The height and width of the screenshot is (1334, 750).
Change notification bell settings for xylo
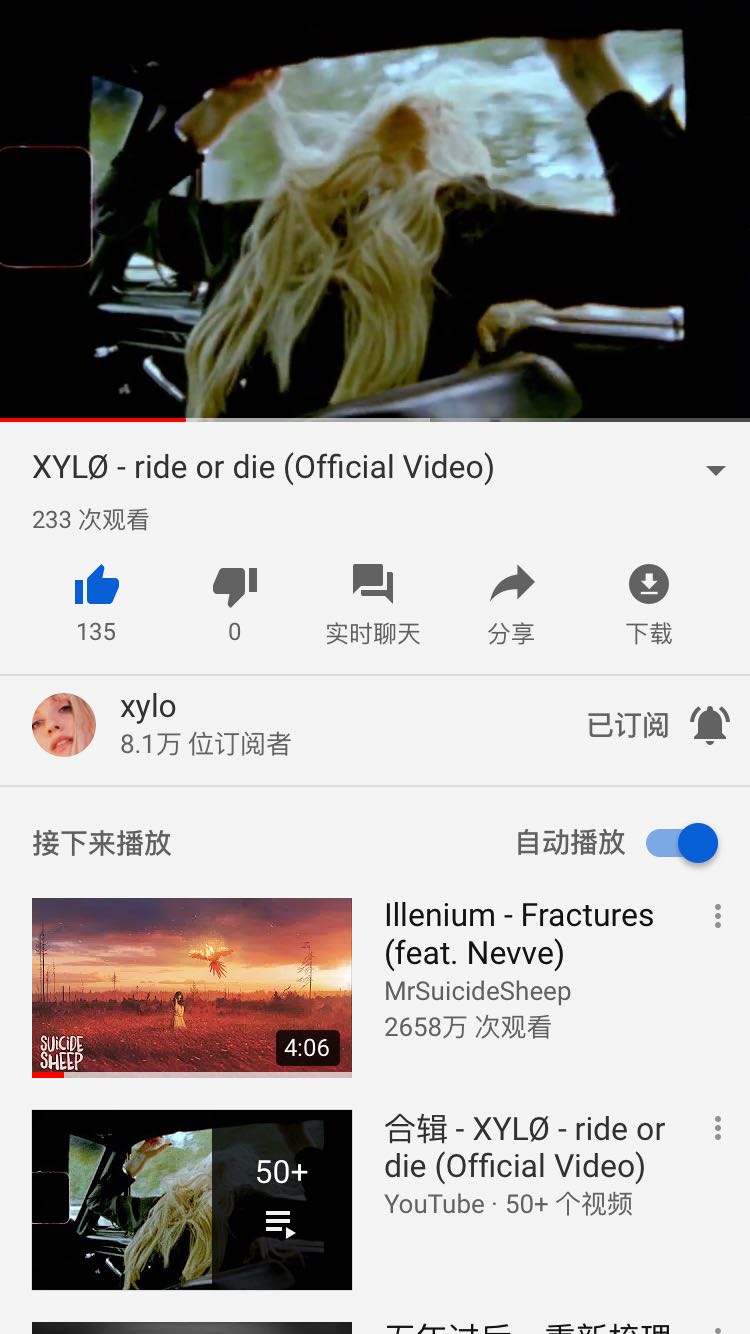tap(710, 725)
